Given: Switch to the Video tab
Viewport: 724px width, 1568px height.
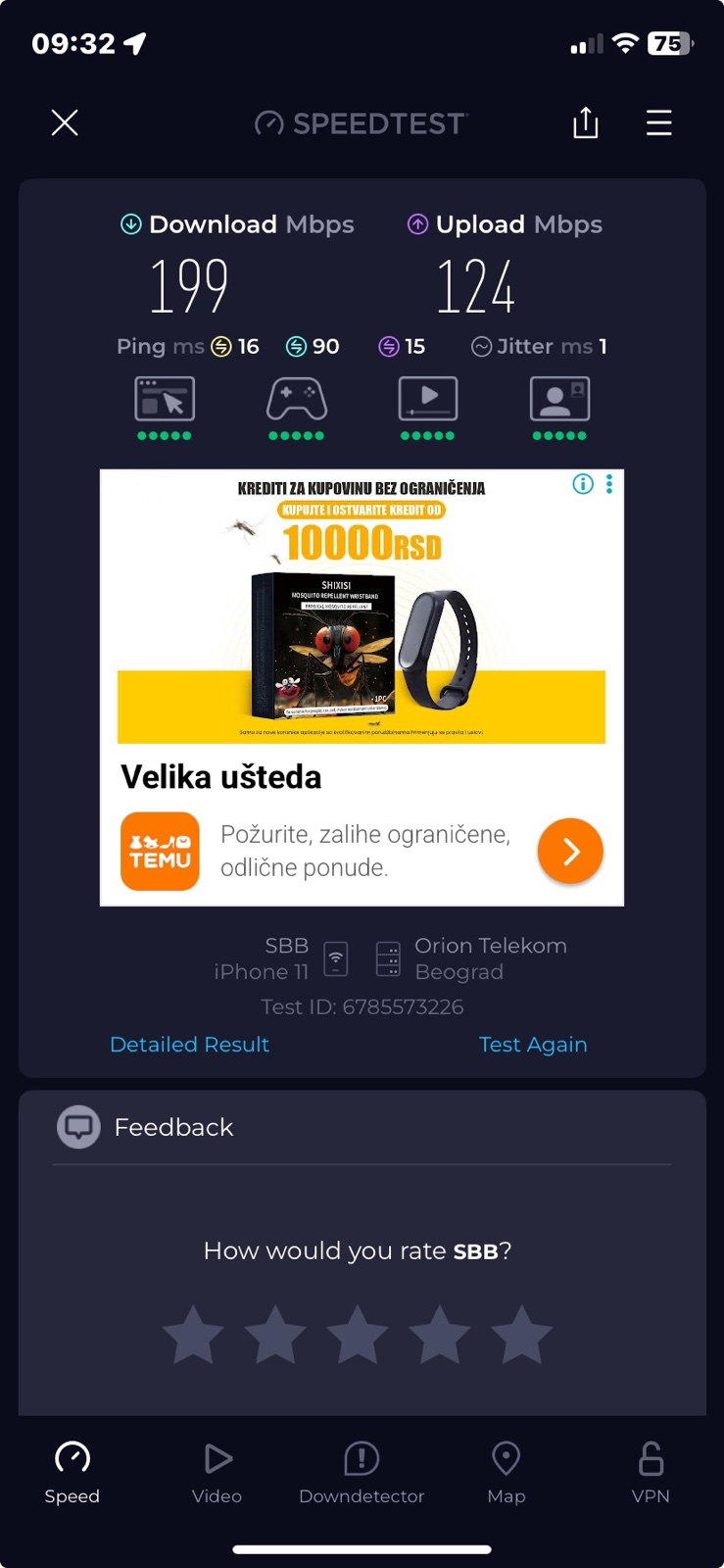Looking at the screenshot, I should pos(217,1472).
